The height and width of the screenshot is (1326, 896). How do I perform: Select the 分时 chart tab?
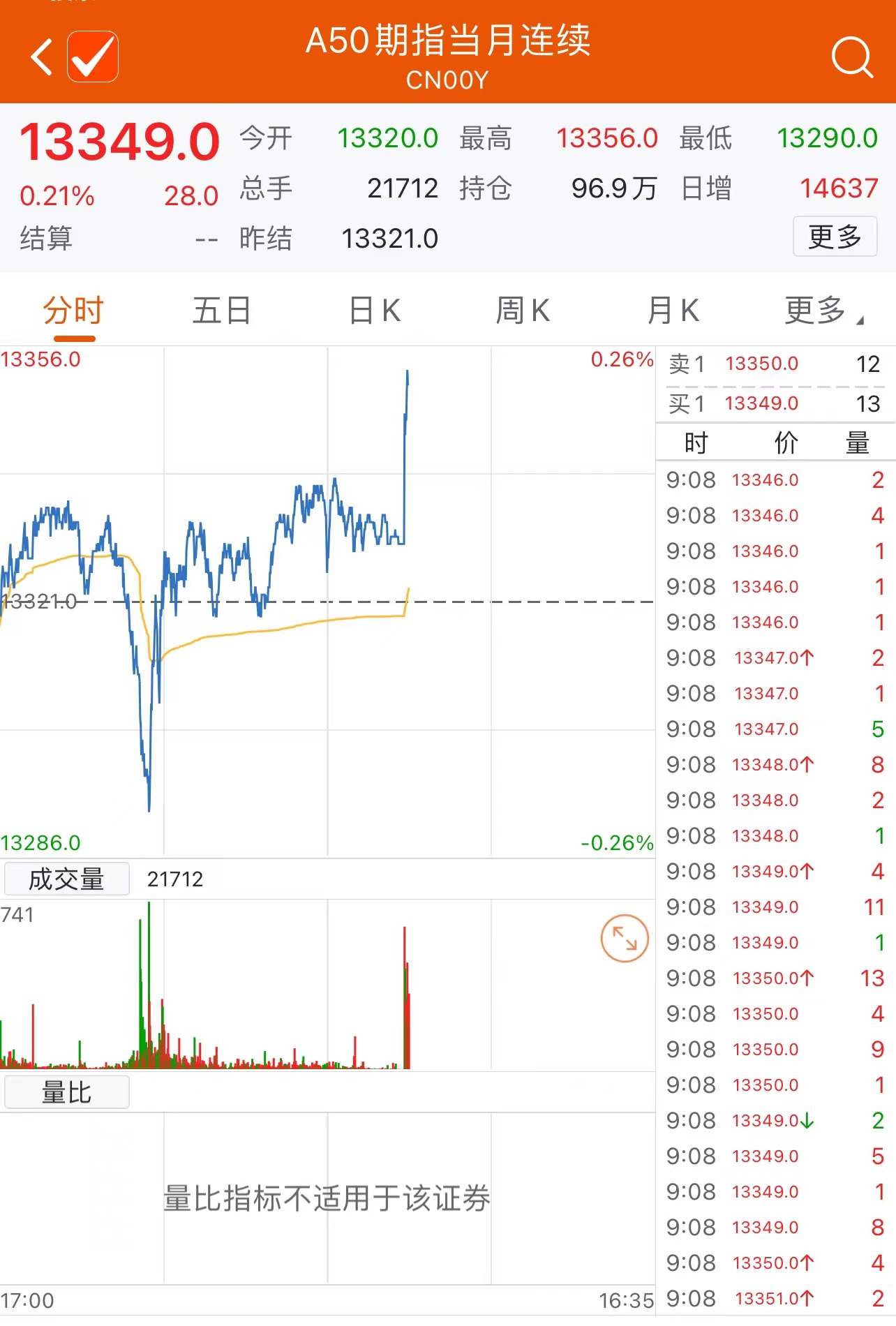click(73, 311)
